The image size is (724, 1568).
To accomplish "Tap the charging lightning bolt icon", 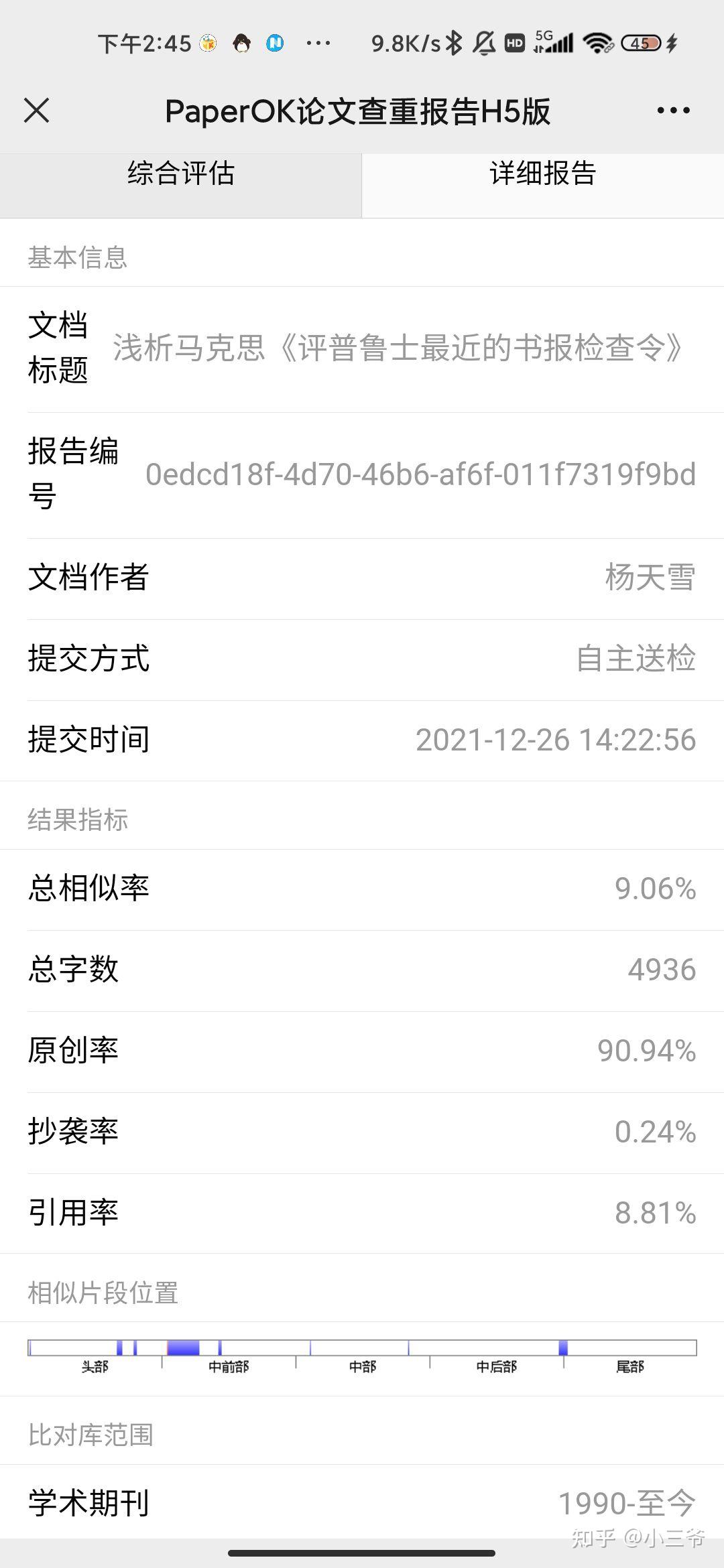I will click(x=672, y=42).
